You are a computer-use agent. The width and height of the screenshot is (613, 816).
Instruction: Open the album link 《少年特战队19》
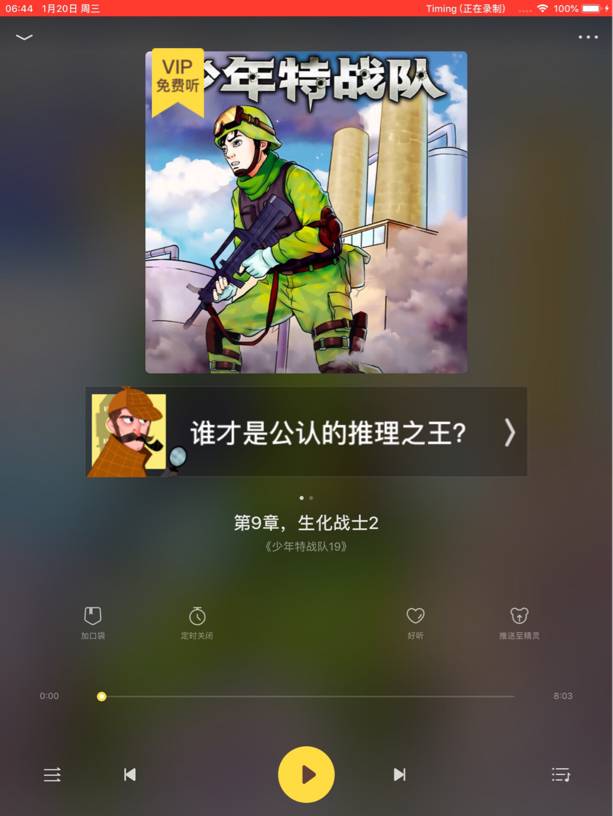click(x=306, y=547)
